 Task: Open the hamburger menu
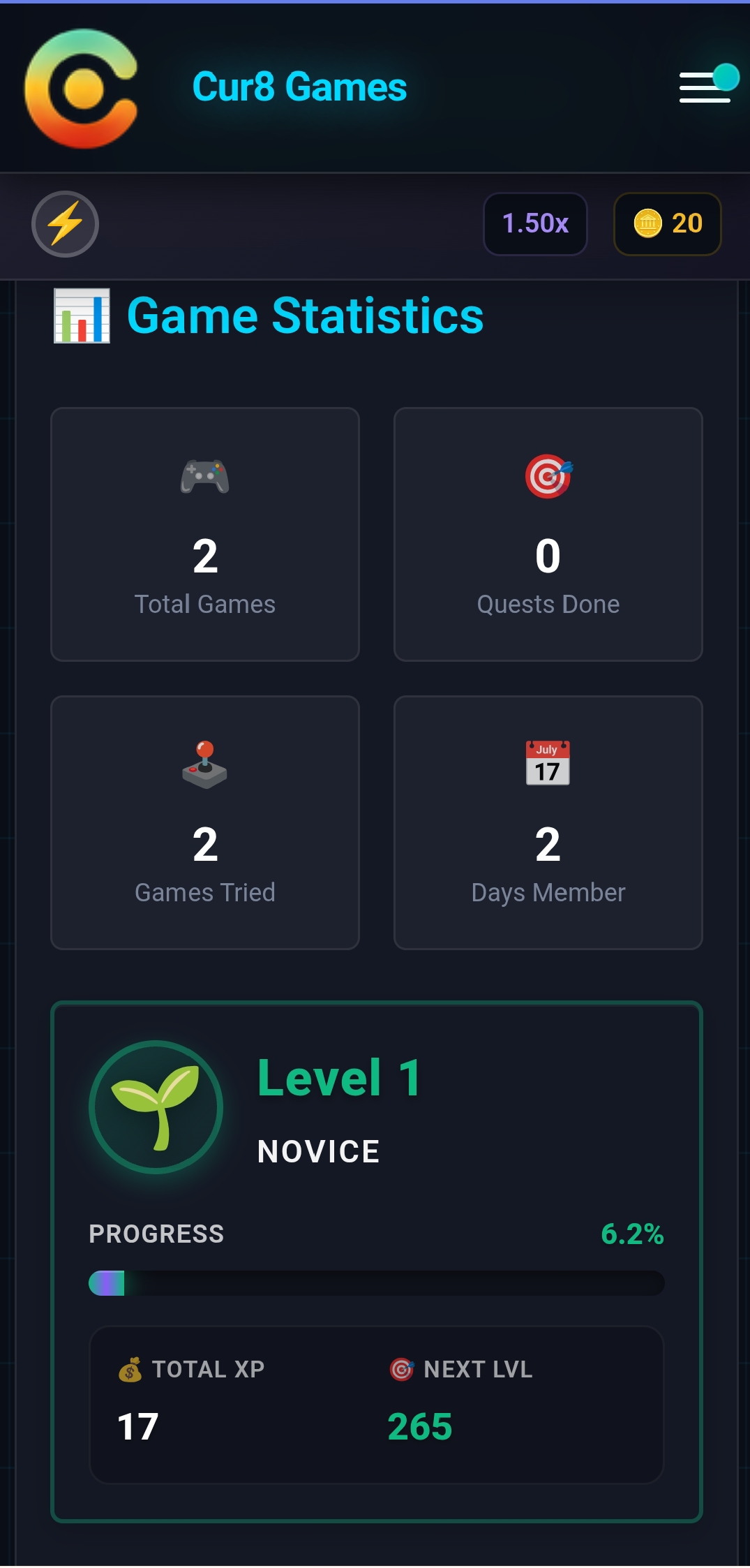(705, 87)
